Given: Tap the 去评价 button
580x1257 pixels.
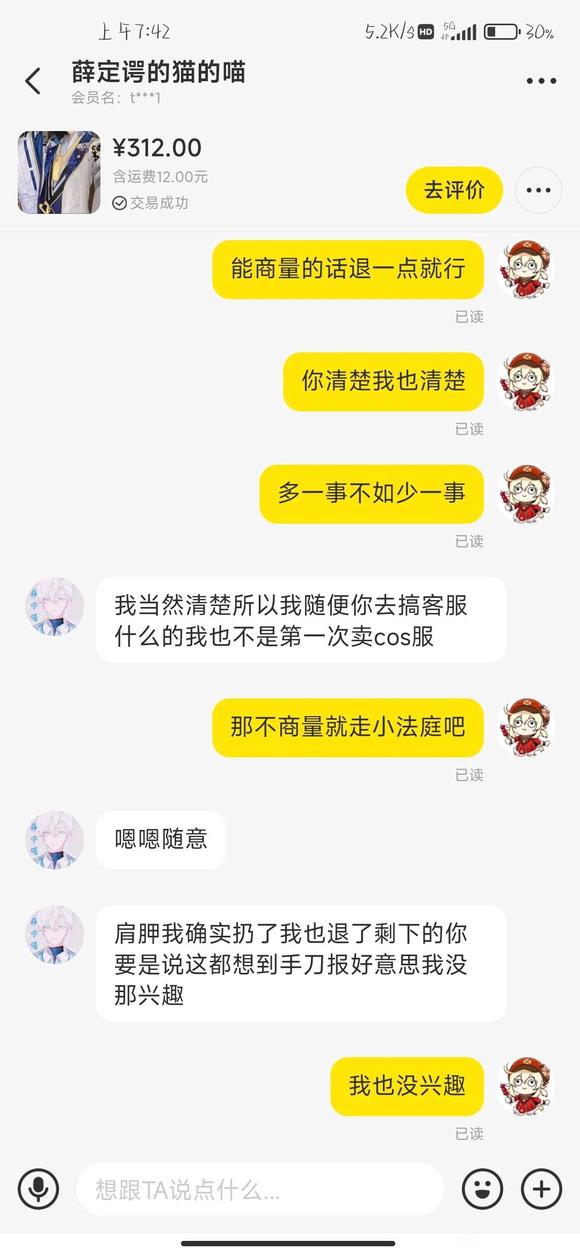Looking at the screenshot, I should click(454, 190).
